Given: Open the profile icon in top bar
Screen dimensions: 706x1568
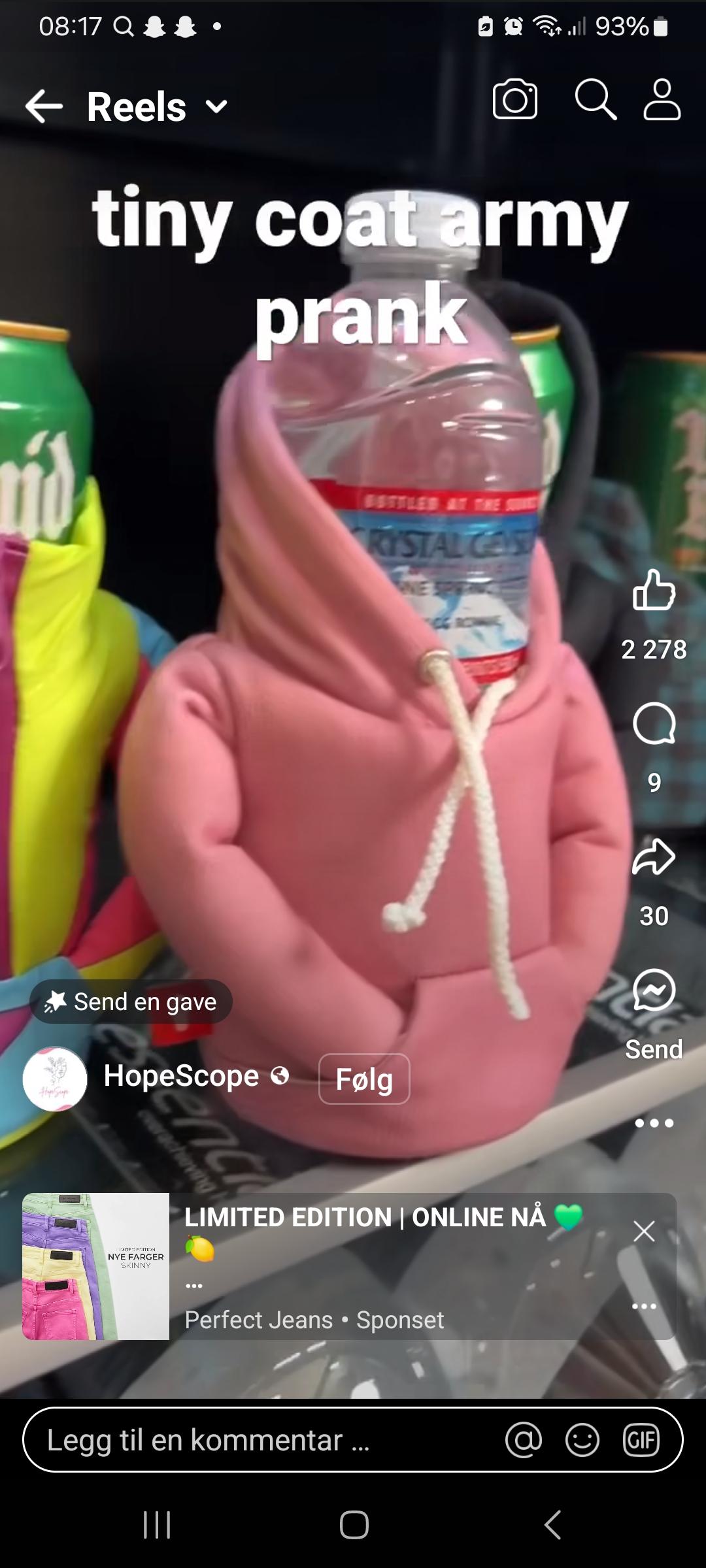Looking at the screenshot, I should click(662, 99).
